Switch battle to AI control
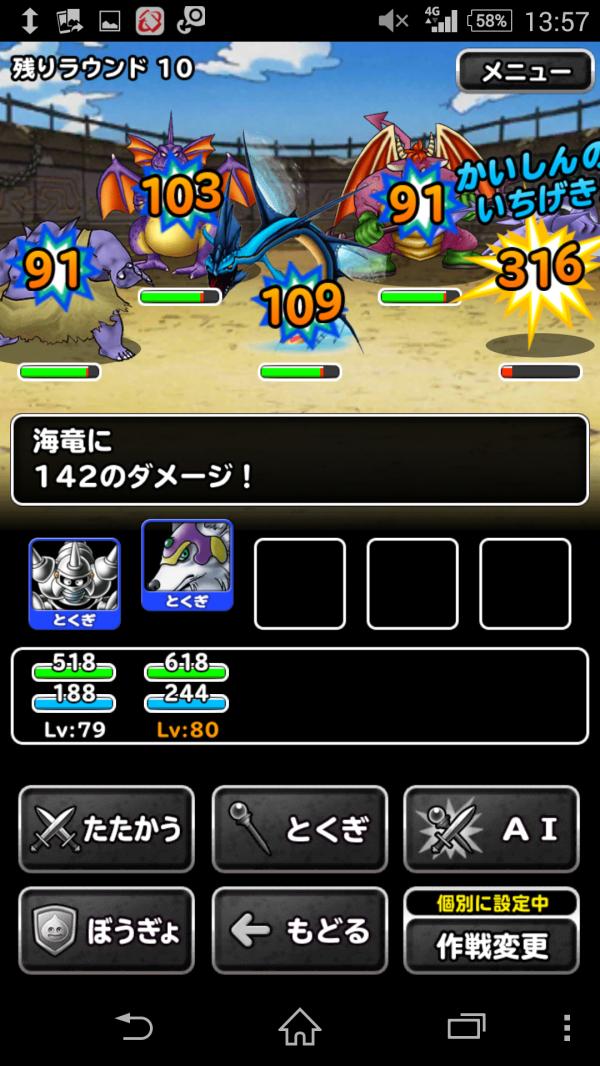This screenshot has height=1066, width=600. tap(491, 829)
